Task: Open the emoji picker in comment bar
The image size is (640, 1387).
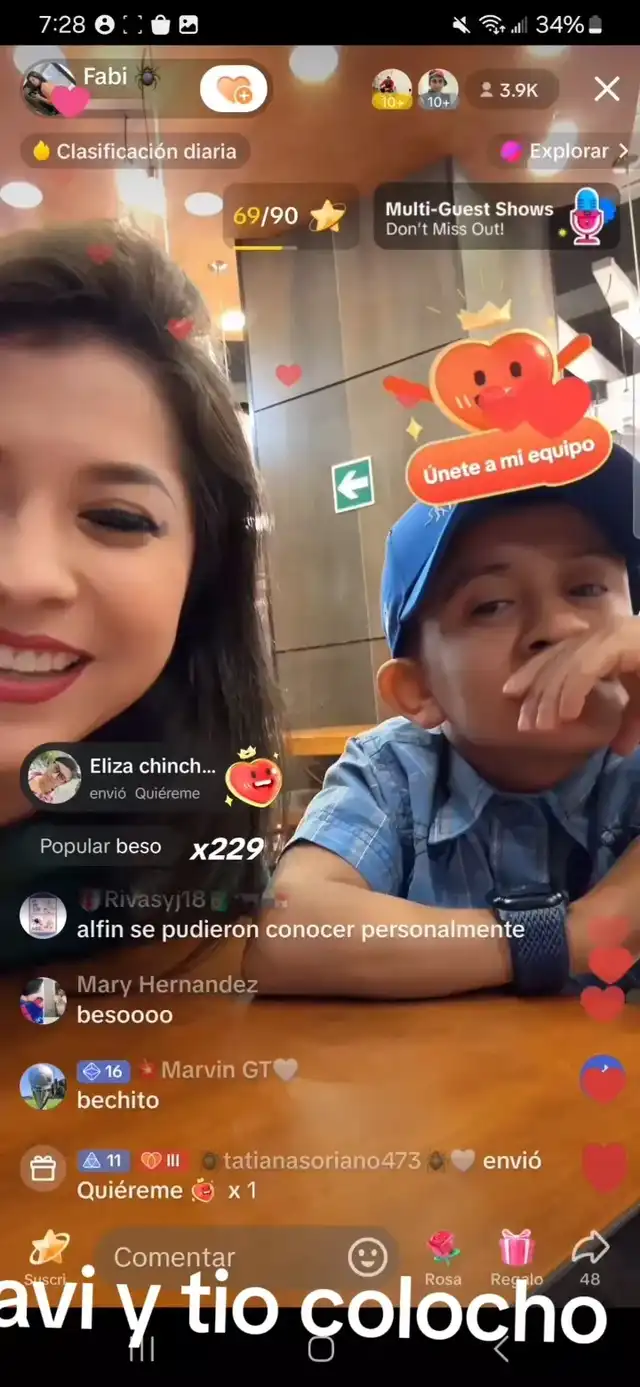Action: coord(367,1257)
